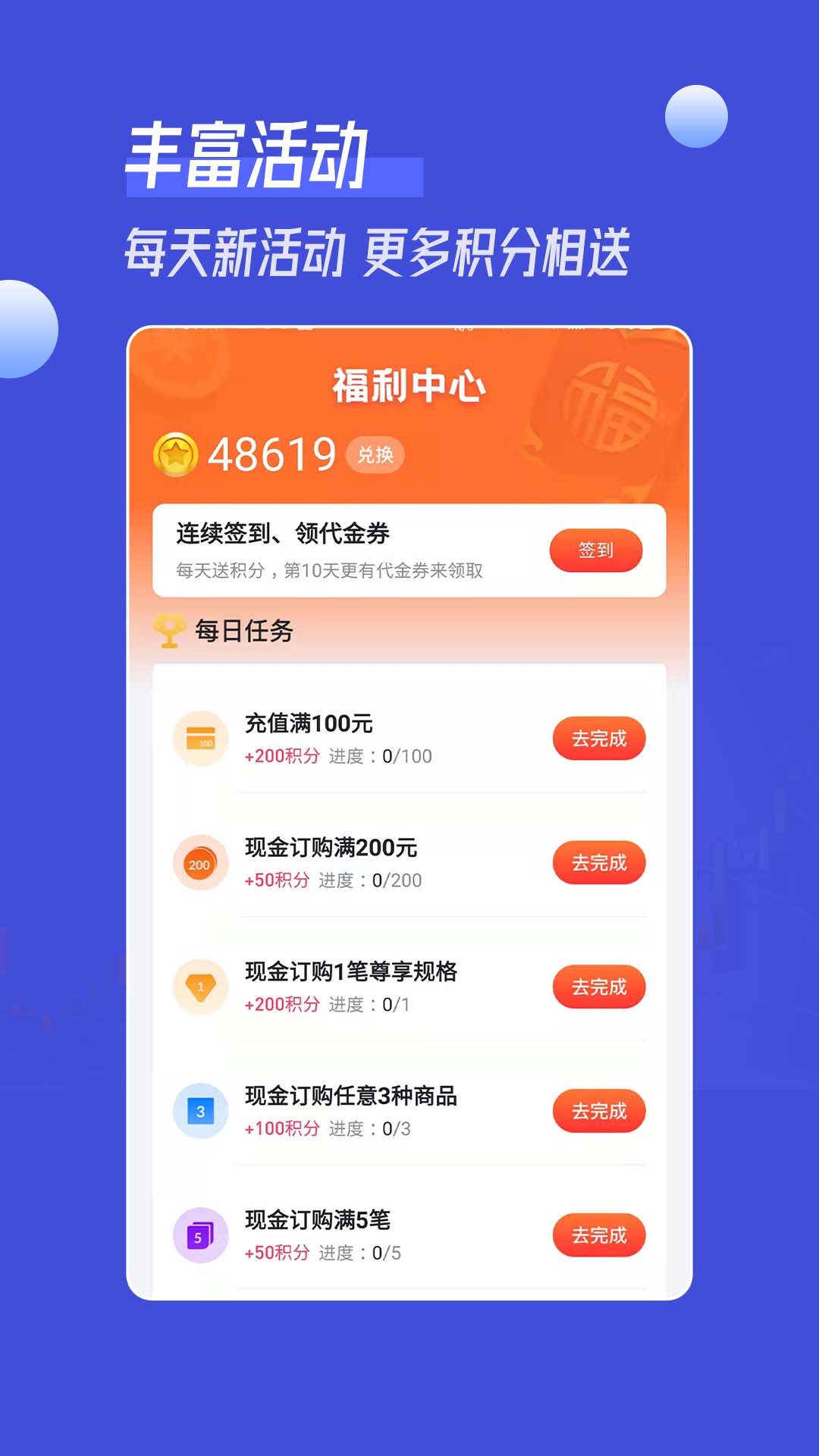Click the orange 200 coin icon
The width and height of the screenshot is (819, 1456).
pos(200,861)
